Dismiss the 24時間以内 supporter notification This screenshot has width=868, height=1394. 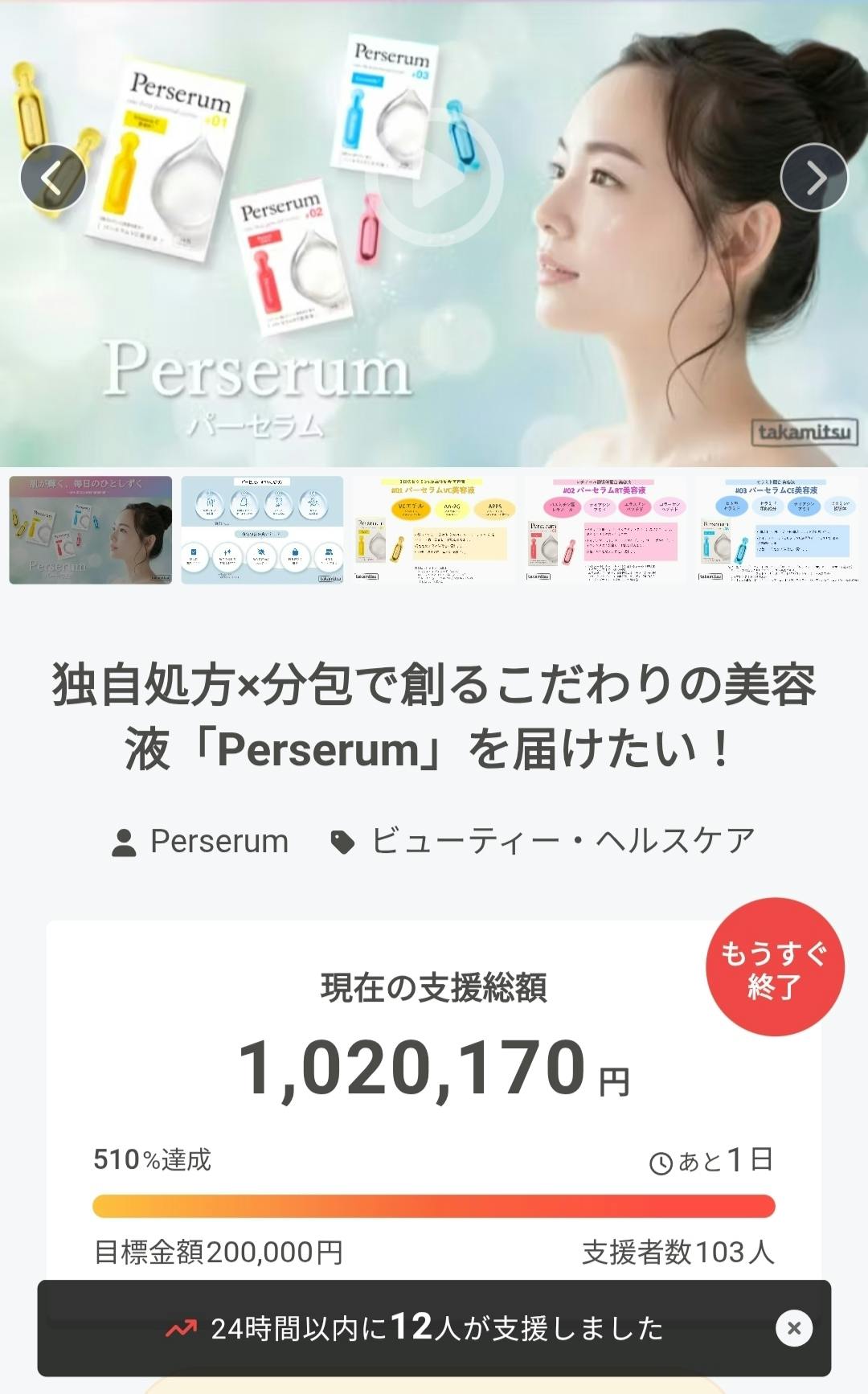793,1328
